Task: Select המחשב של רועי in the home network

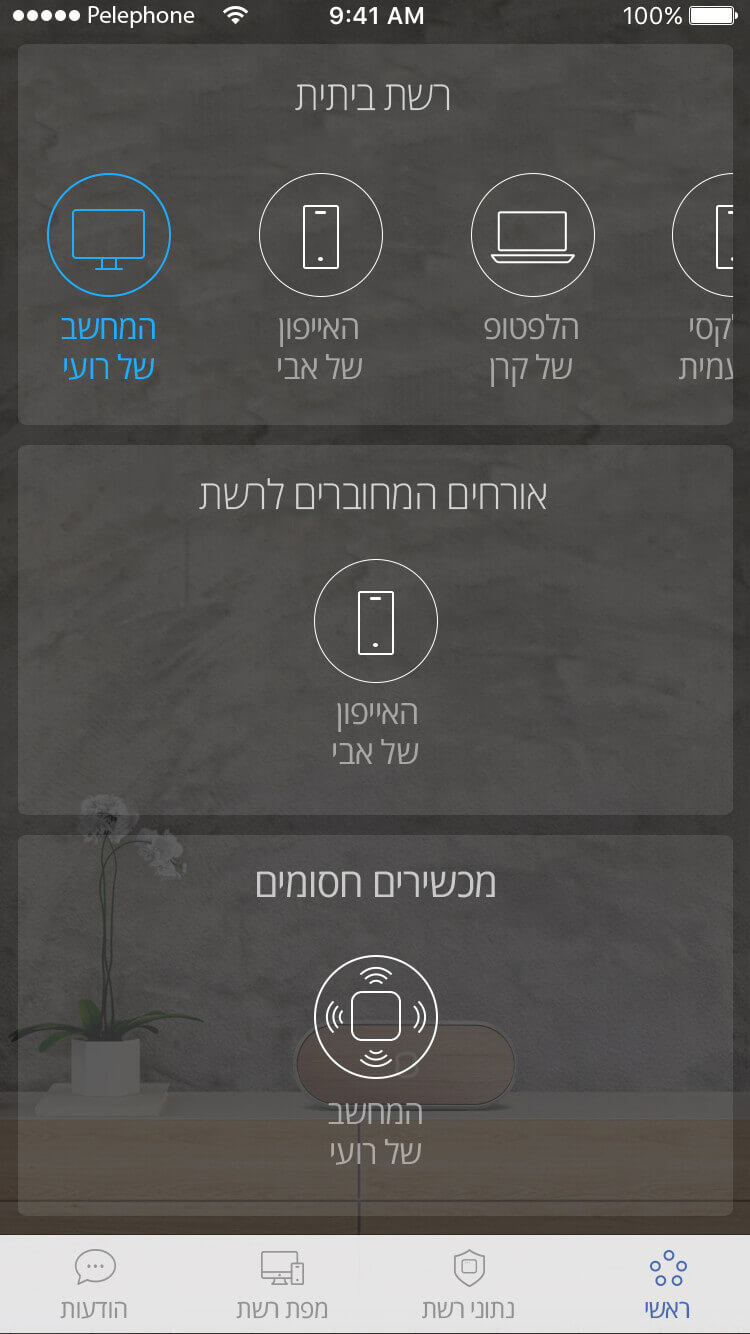Action: click(109, 235)
